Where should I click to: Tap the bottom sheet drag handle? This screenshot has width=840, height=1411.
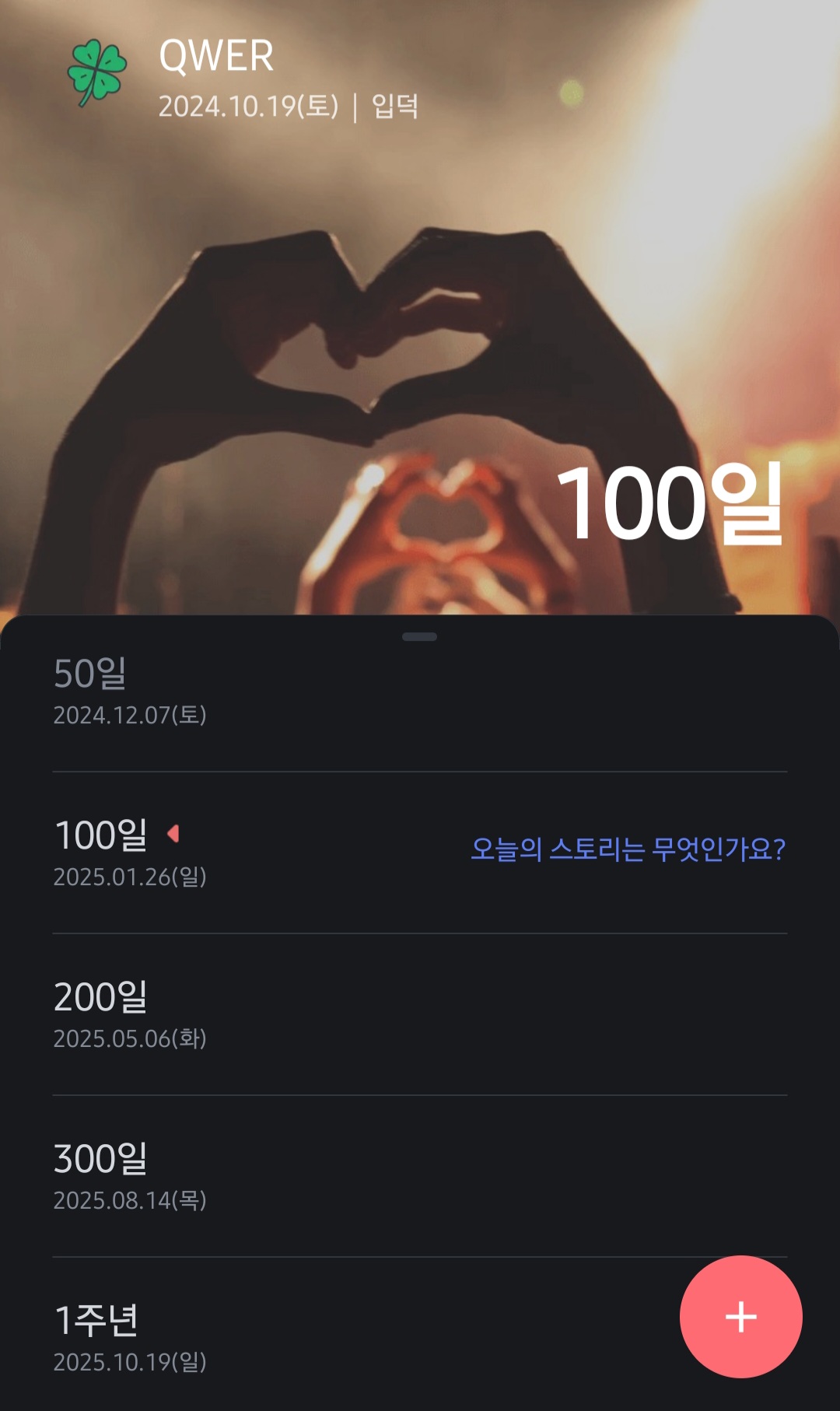pos(420,636)
